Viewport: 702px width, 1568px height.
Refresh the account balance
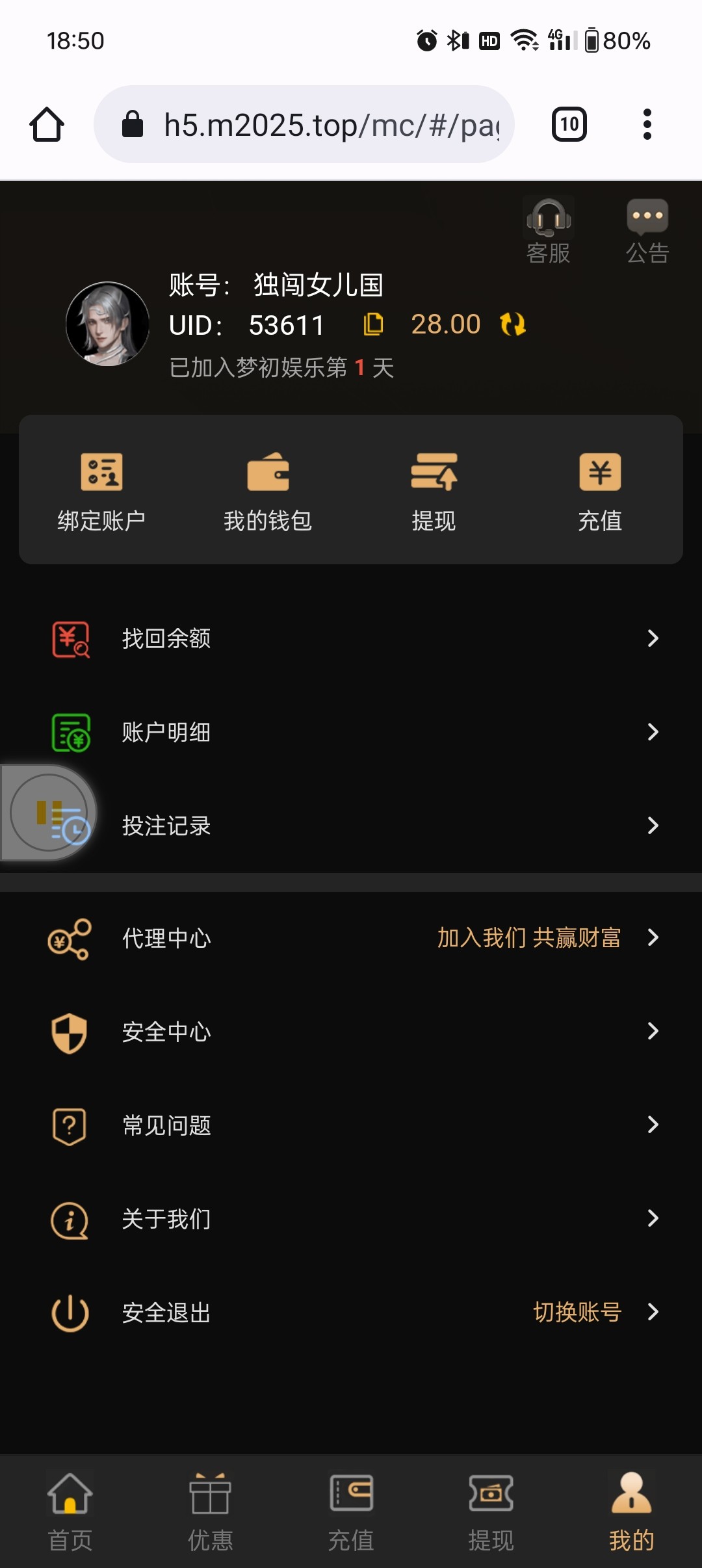513,324
